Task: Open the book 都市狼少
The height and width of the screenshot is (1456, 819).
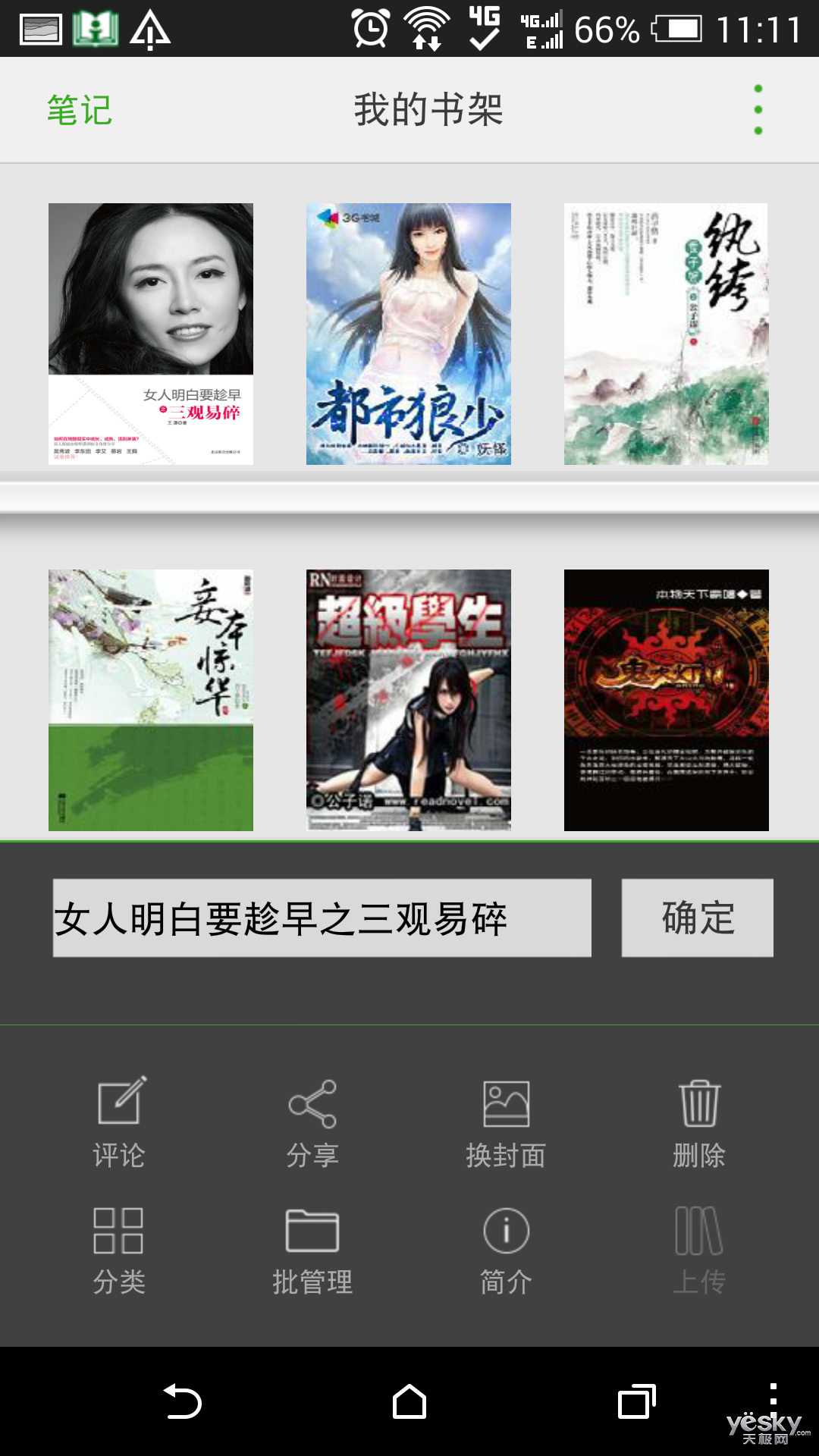Action: point(409,334)
